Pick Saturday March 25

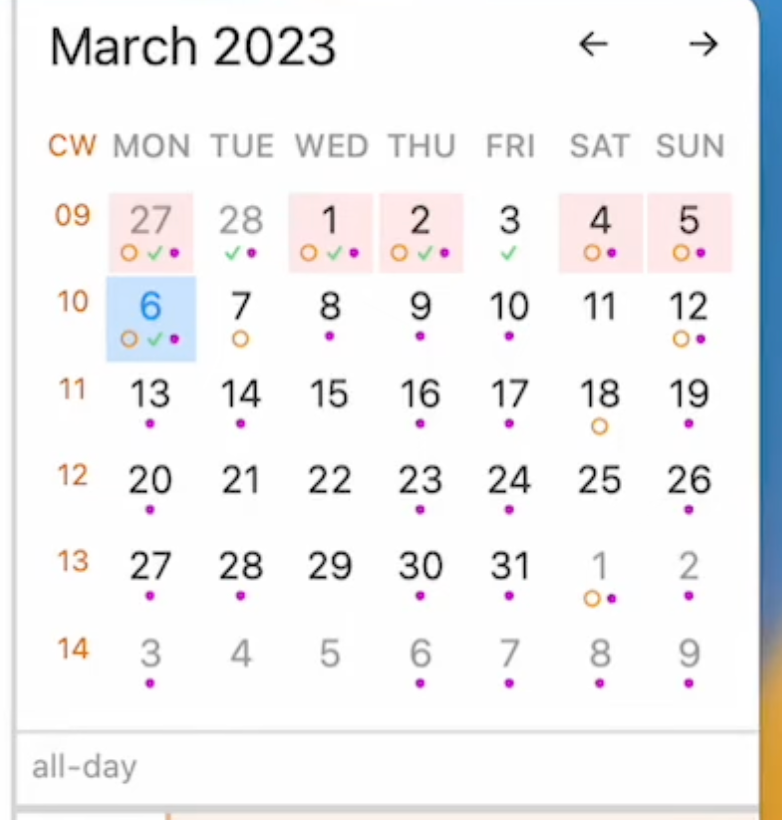(599, 481)
